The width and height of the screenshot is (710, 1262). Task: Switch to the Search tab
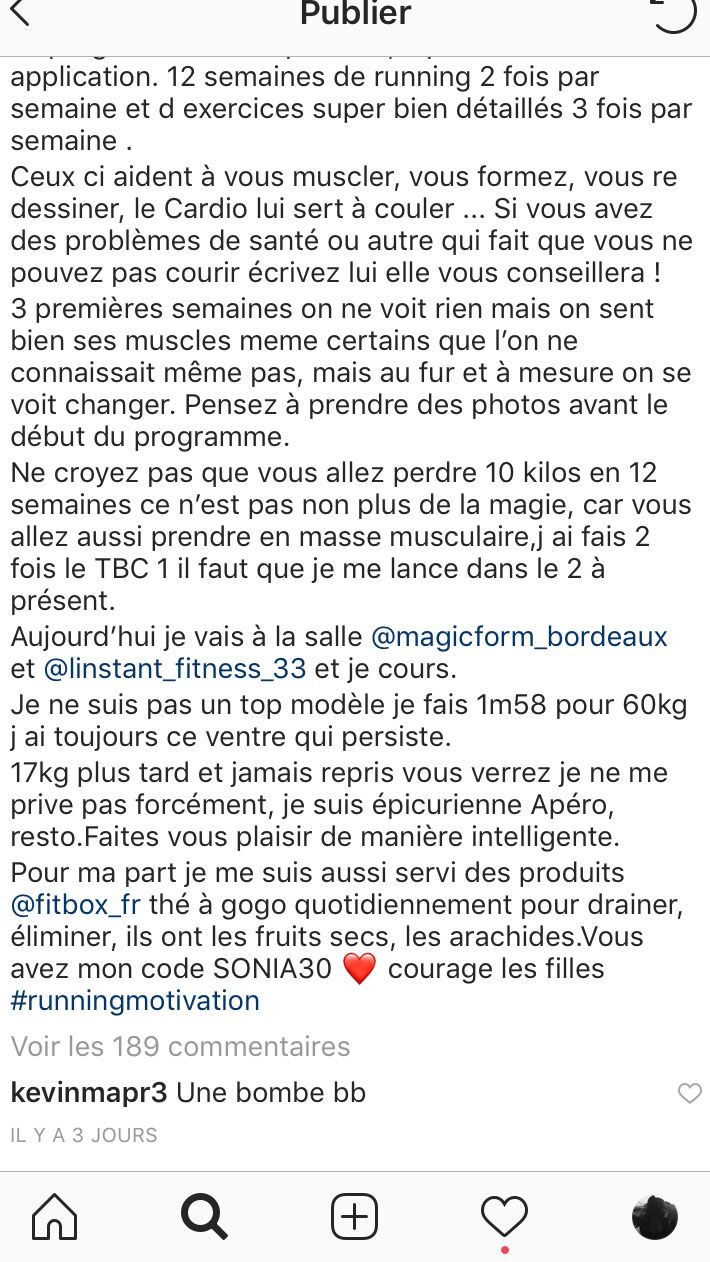click(x=204, y=1217)
